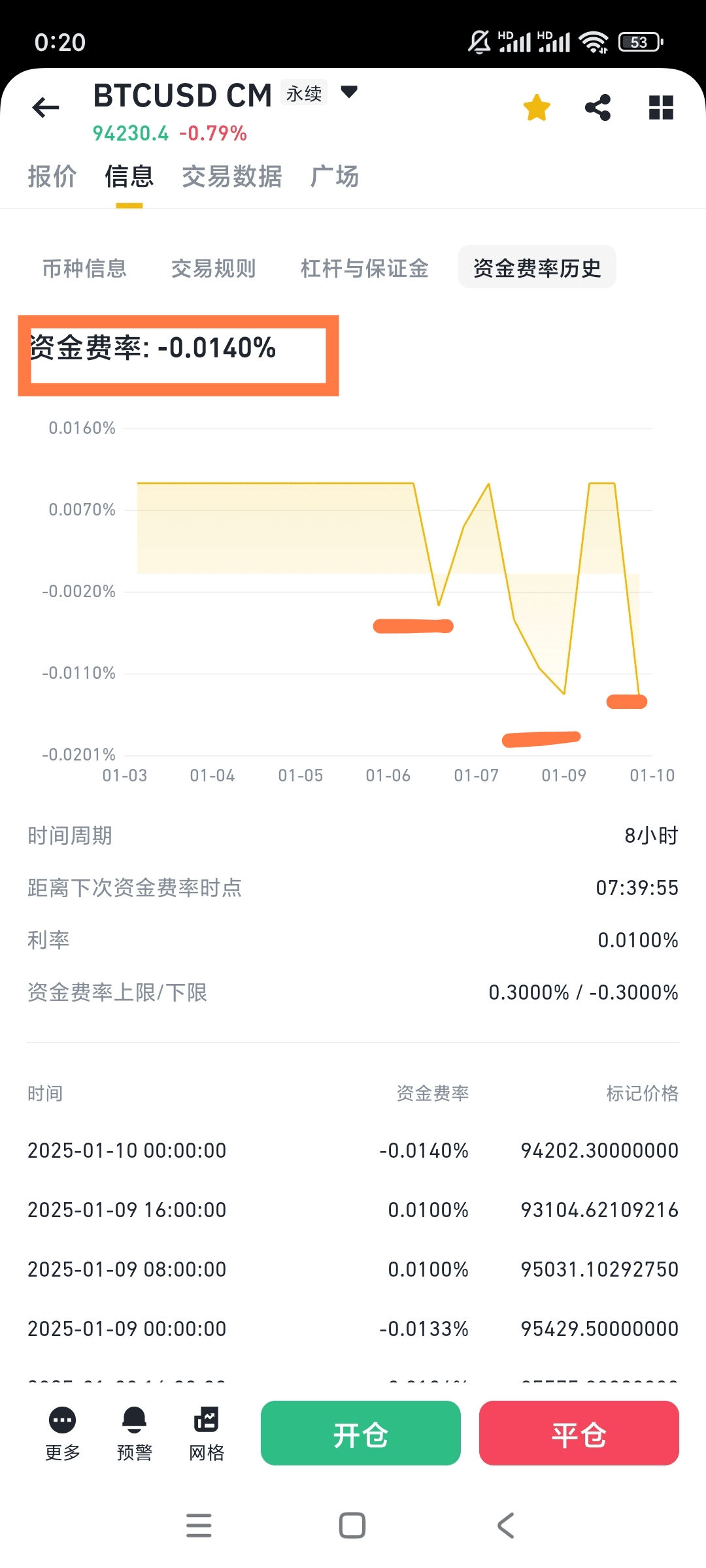
Task: Share this contract page
Action: click(x=597, y=107)
